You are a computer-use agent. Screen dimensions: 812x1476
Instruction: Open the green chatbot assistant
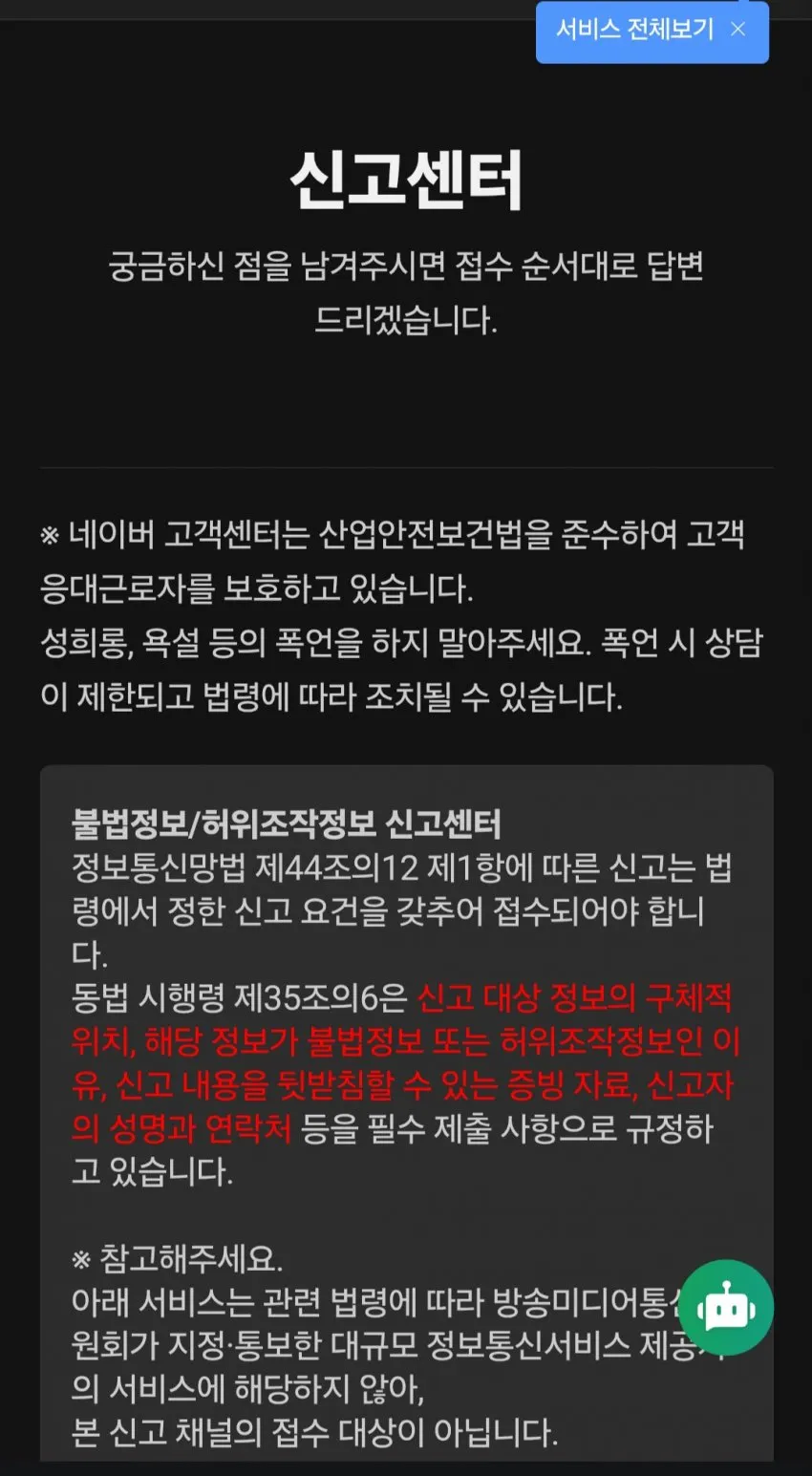pos(726,1307)
